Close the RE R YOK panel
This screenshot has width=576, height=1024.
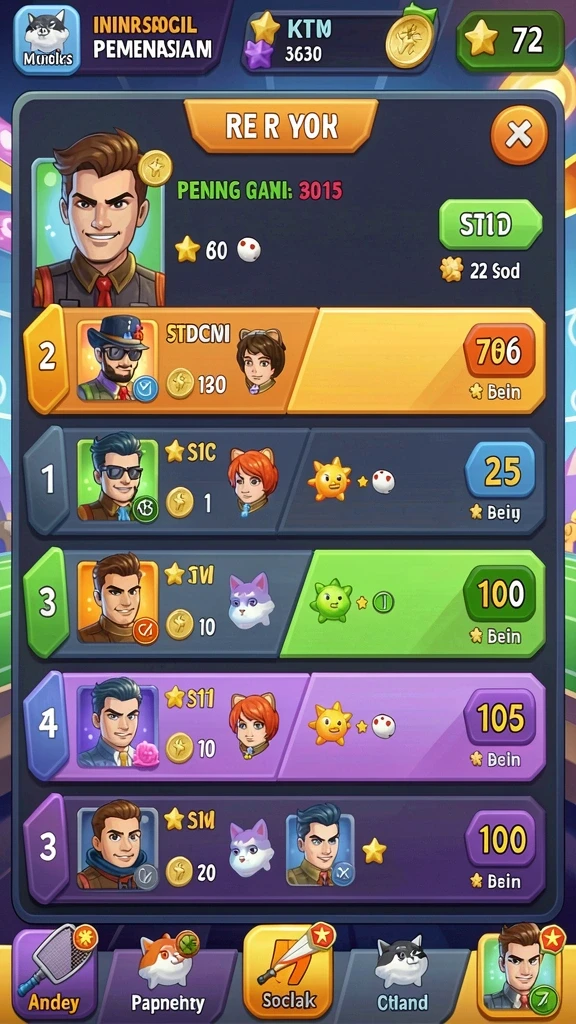519,135
